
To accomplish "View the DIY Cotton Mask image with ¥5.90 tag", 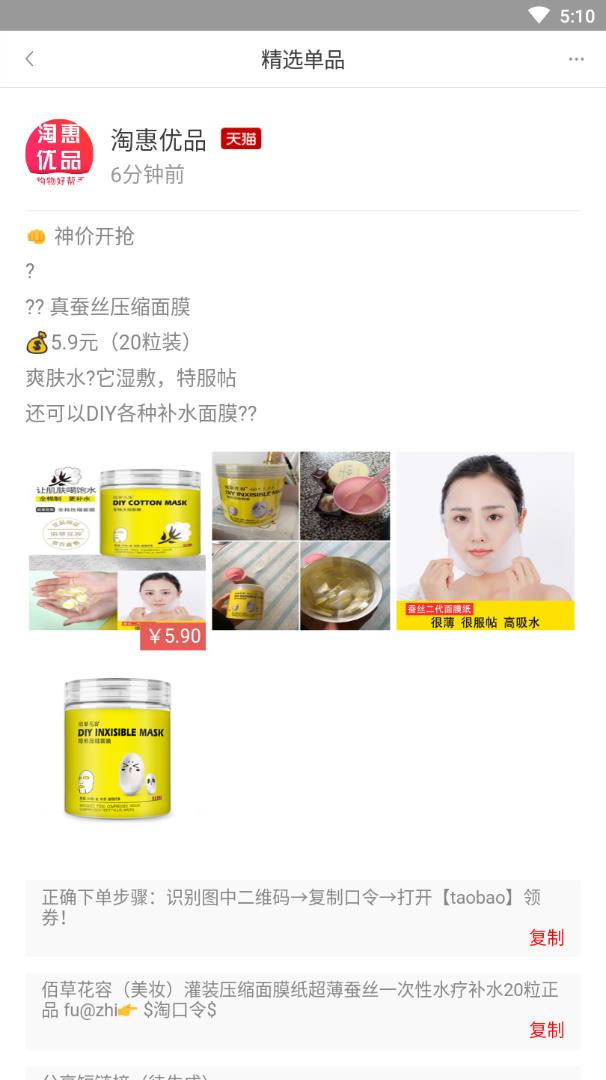I will click(x=117, y=541).
